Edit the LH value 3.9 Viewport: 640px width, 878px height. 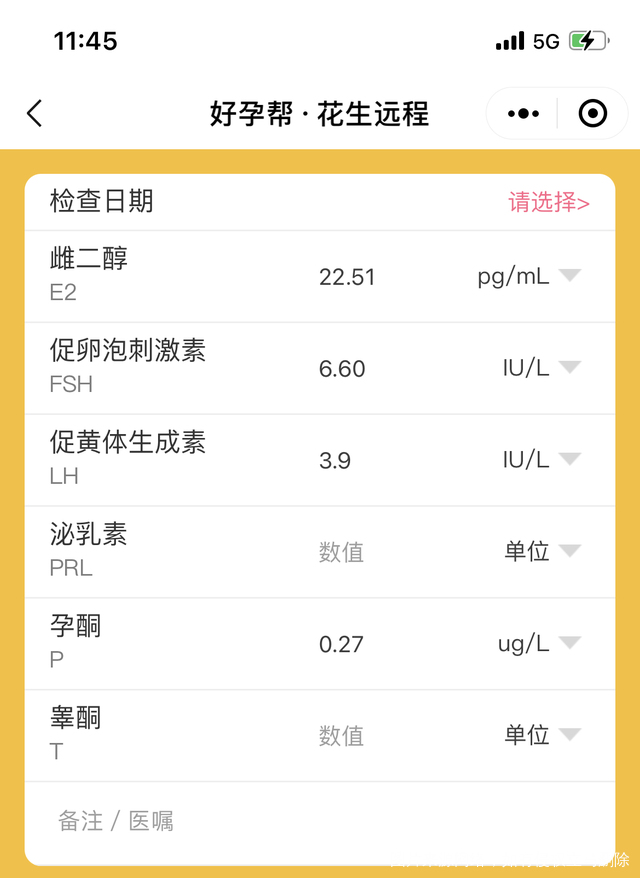[335, 461]
